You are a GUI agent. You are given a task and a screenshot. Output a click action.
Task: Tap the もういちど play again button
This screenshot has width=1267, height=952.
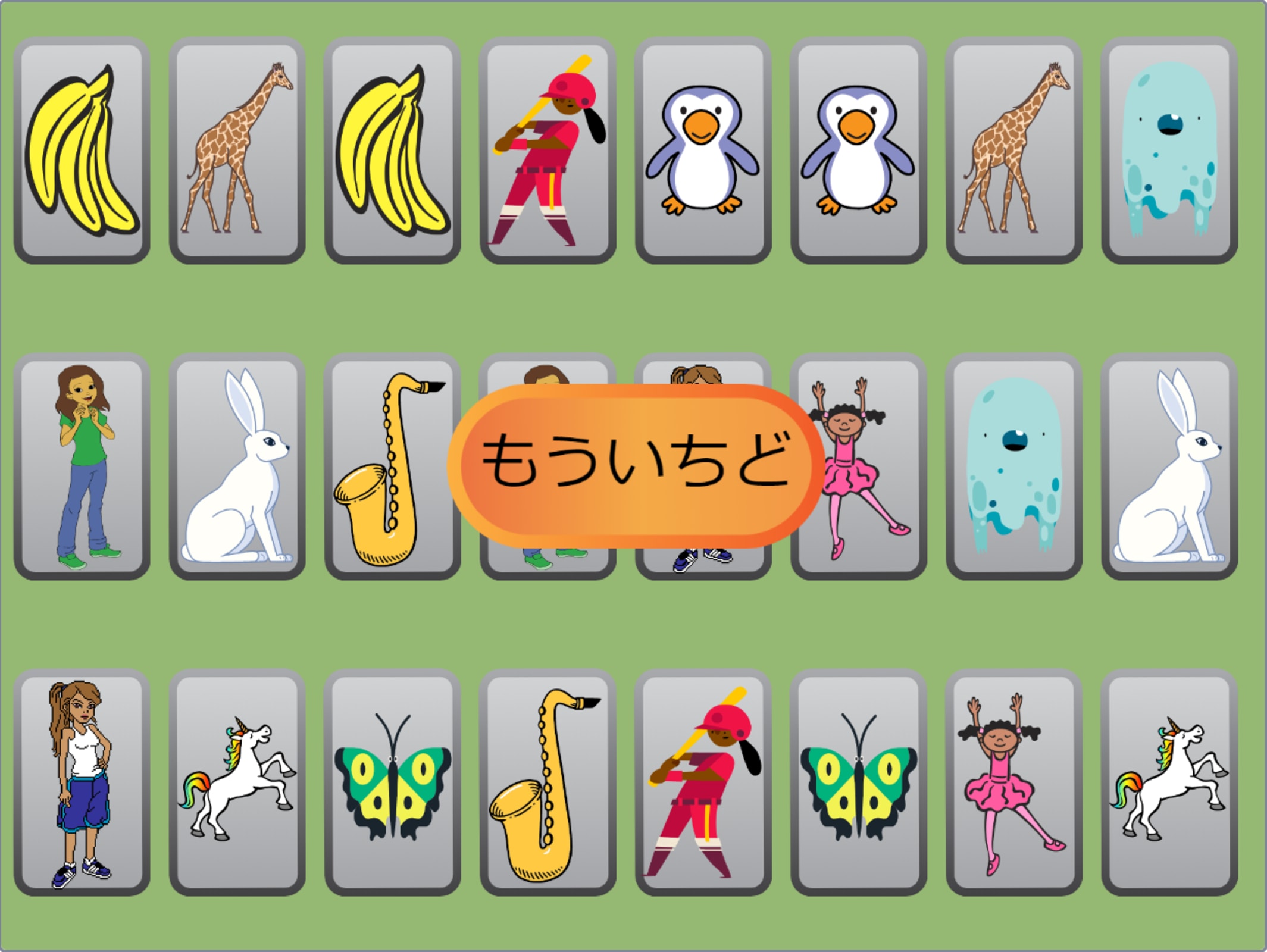[636, 466]
